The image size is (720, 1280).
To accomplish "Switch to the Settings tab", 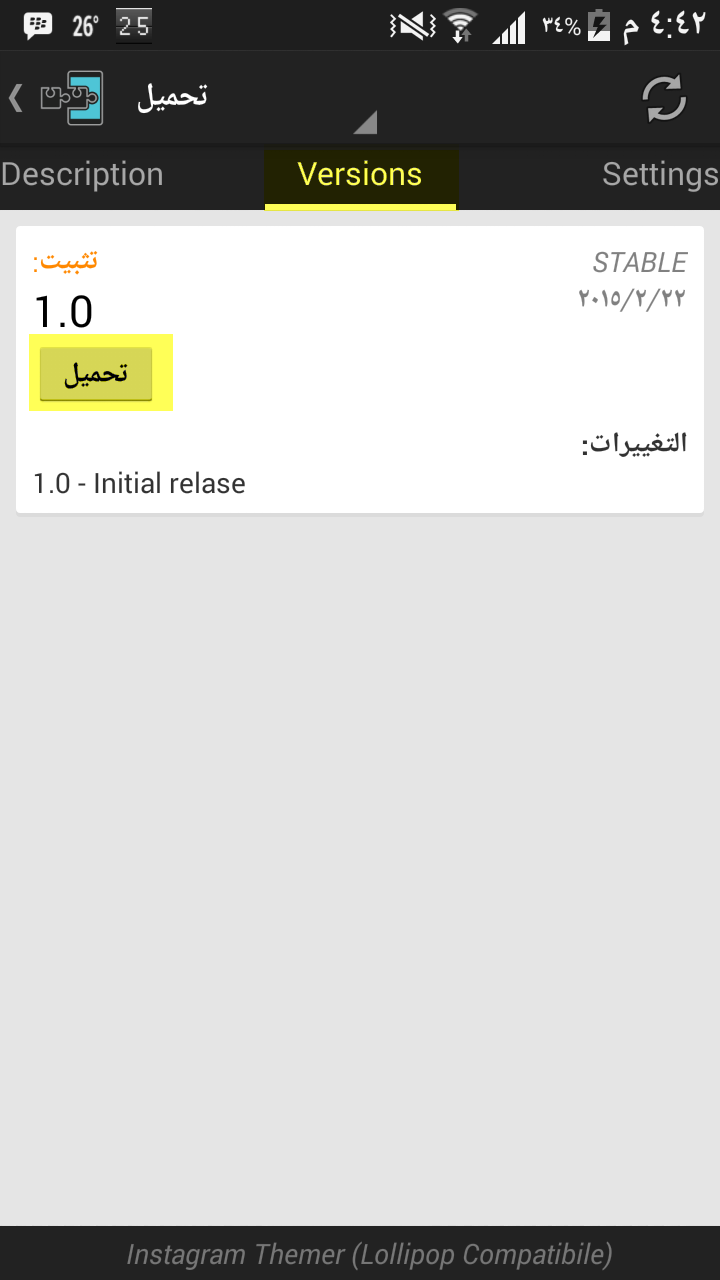I will click(x=660, y=175).
